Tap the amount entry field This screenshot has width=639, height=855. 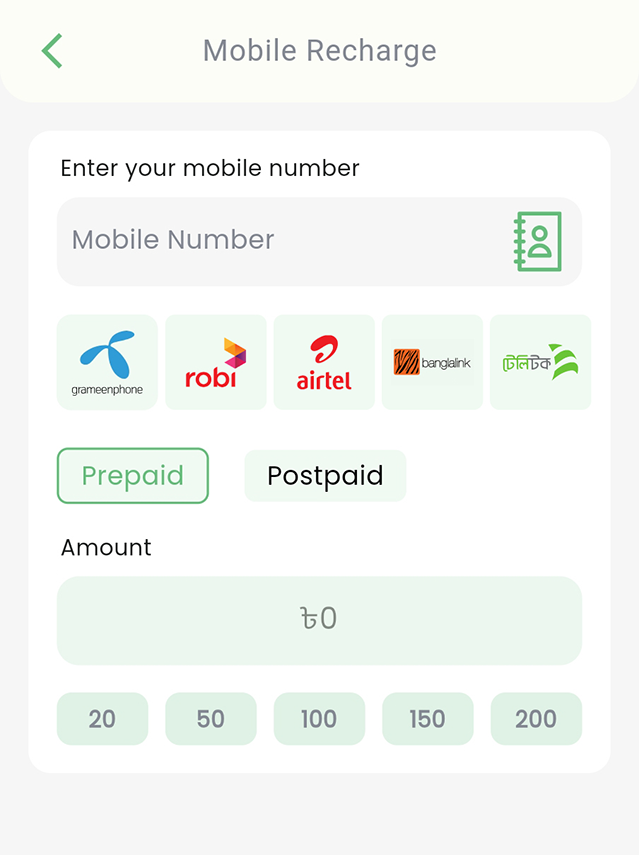click(x=319, y=620)
